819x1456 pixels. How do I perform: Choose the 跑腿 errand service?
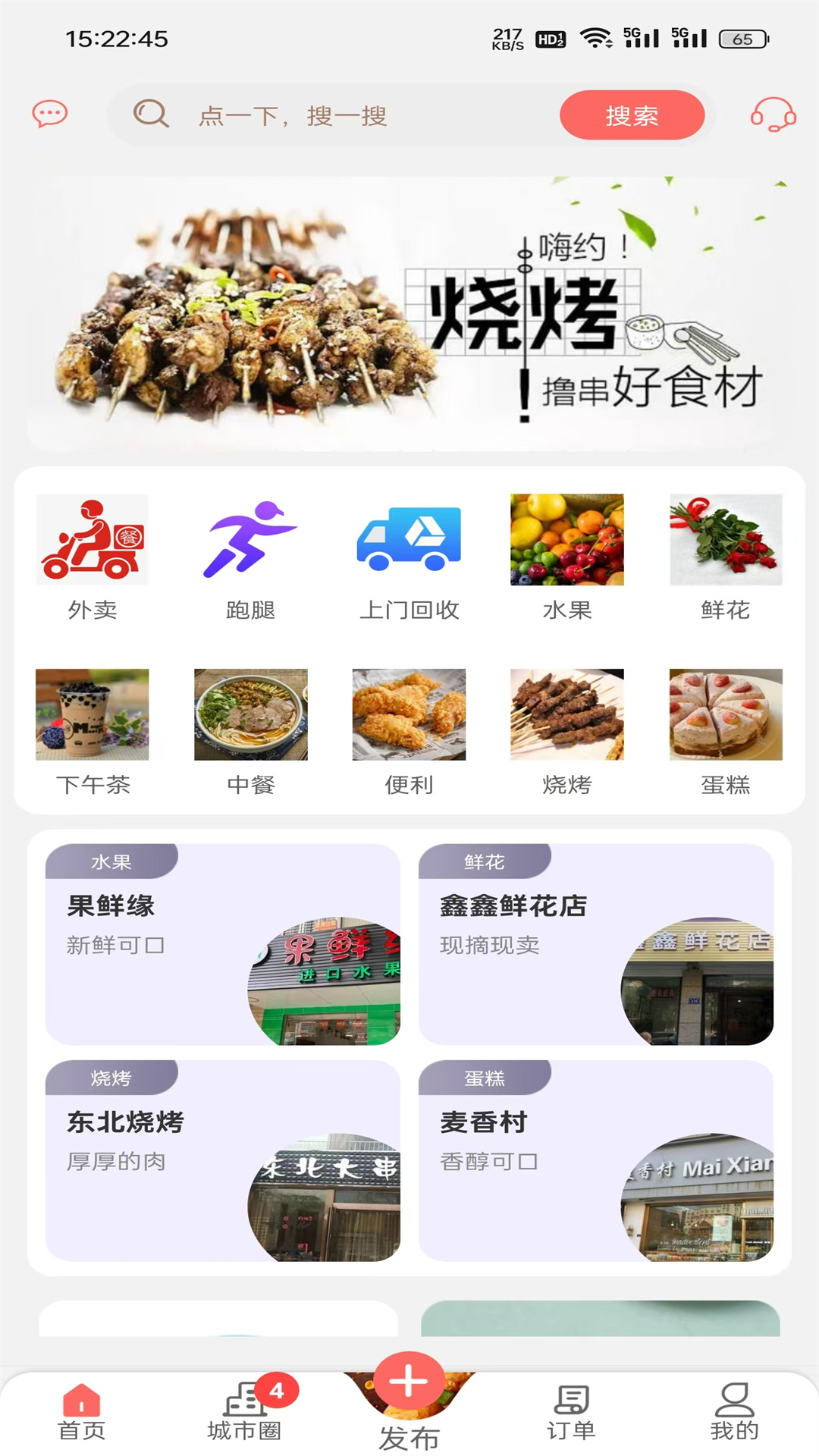[250, 557]
